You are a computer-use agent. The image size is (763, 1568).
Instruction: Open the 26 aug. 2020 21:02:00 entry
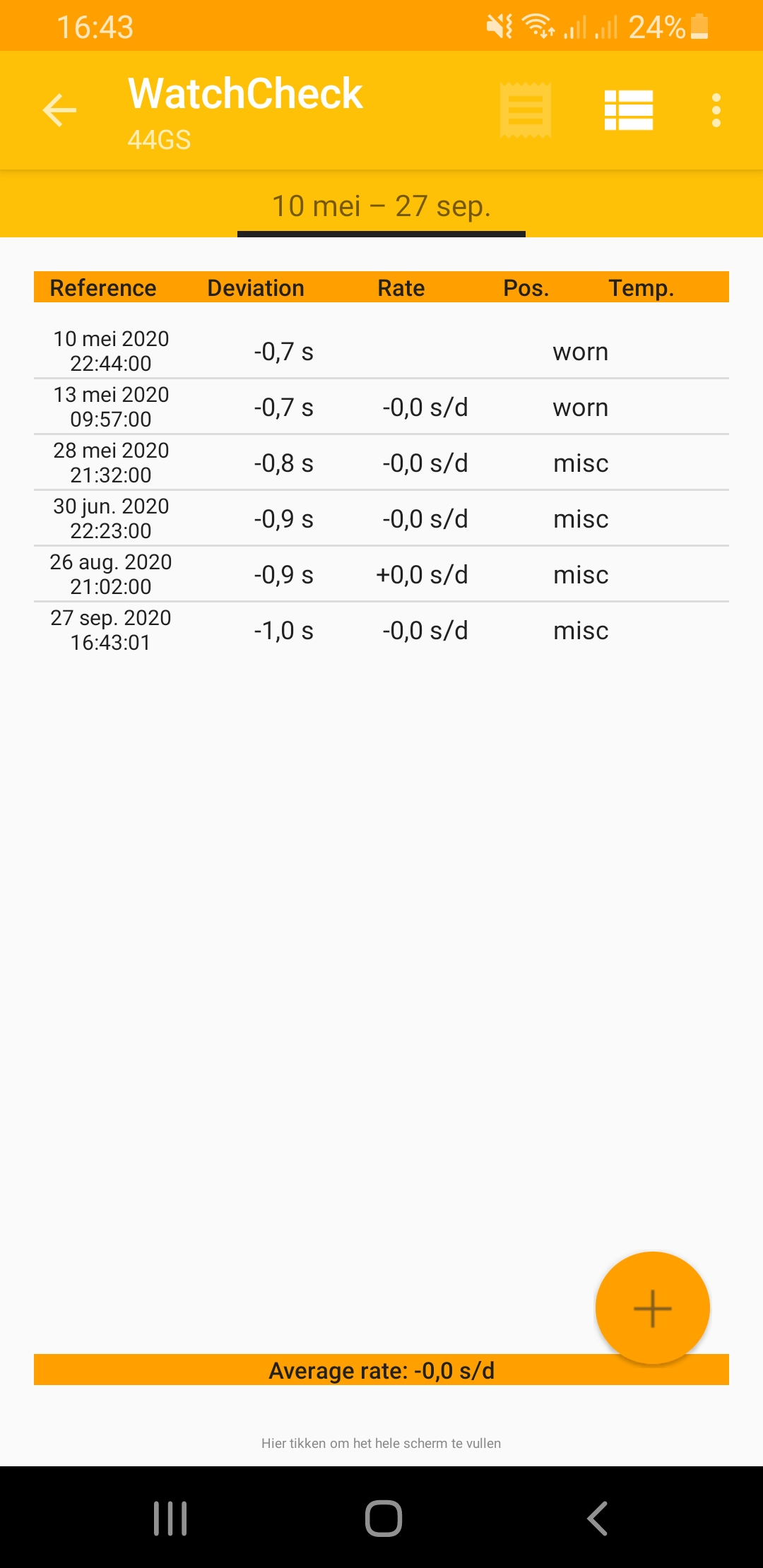point(381,574)
